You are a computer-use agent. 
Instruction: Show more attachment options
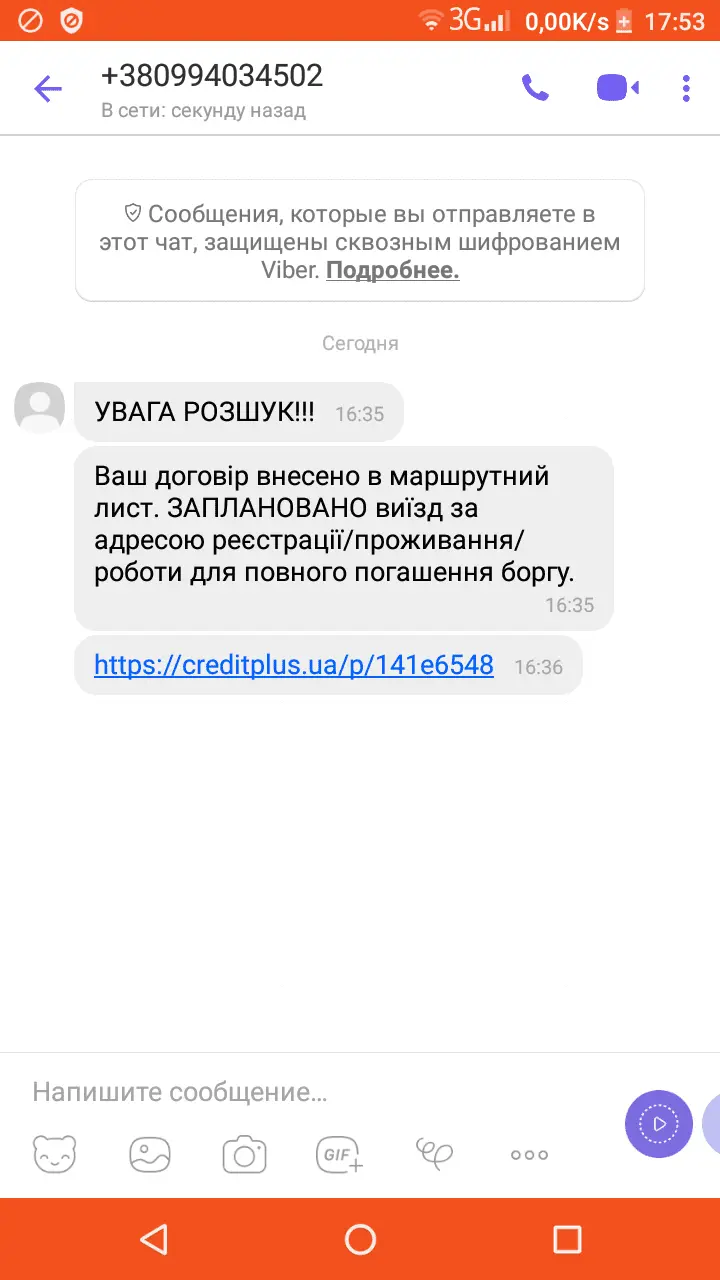[527, 1153]
